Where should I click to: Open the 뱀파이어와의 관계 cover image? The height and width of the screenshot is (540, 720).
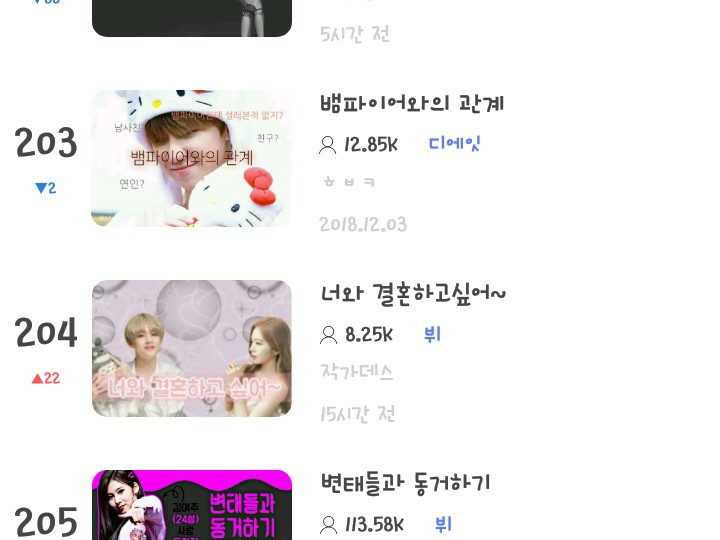pos(191,158)
